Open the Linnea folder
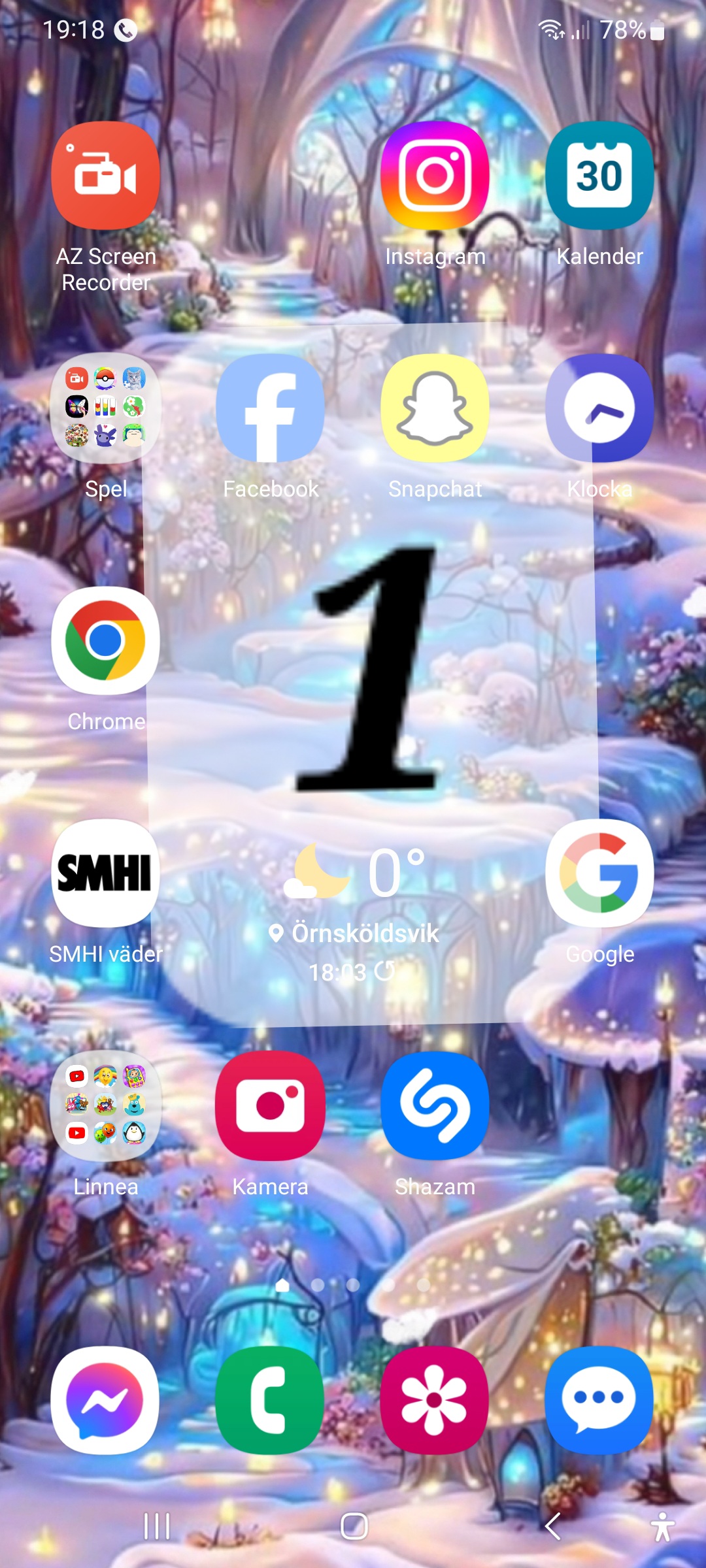Image resolution: width=706 pixels, height=1568 pixels. tap(105, 1105)
